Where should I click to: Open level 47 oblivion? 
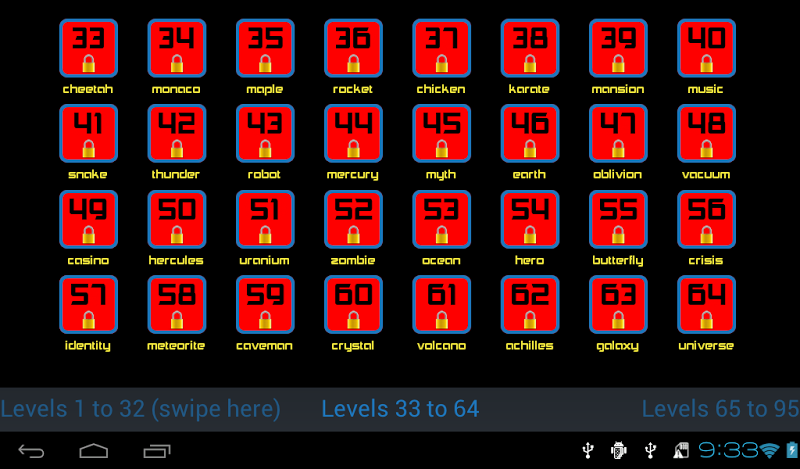point(618,133)
